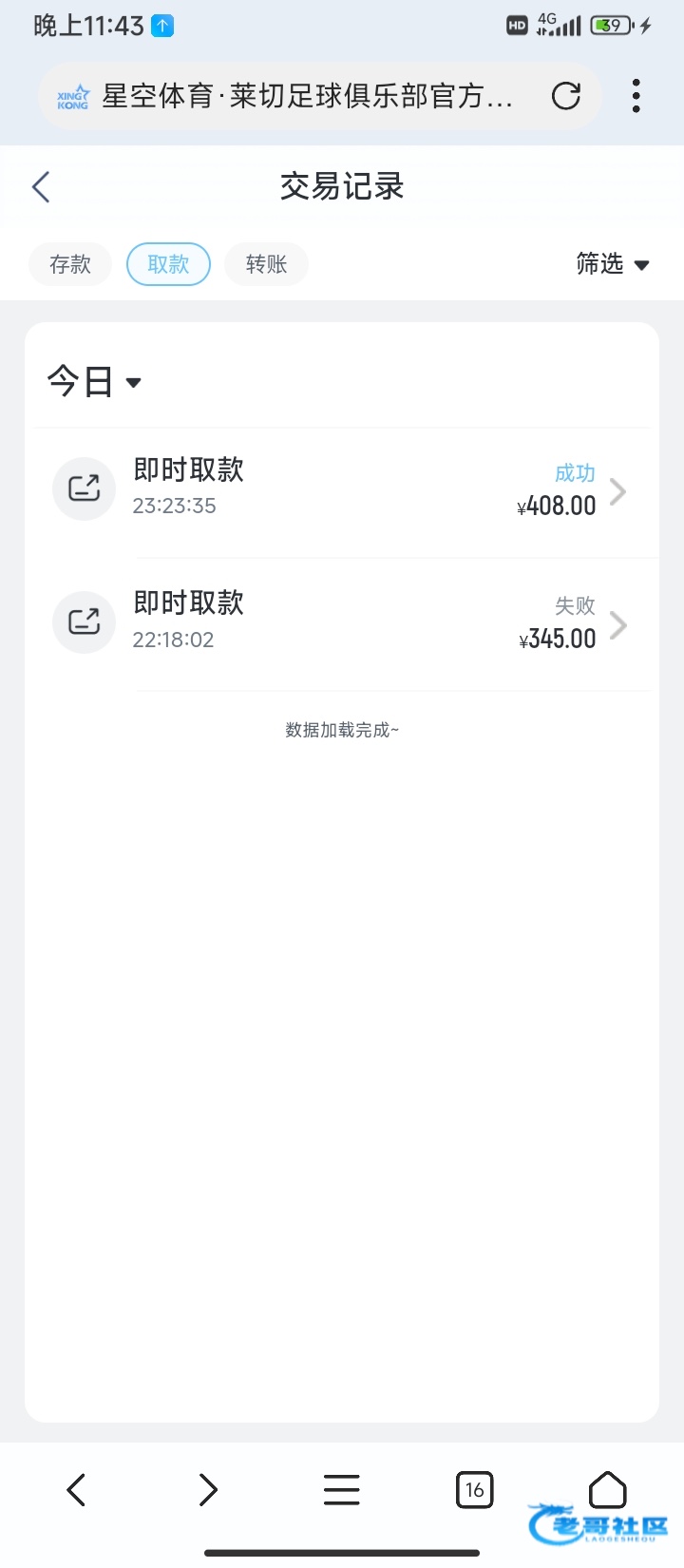
Task: Go back from the 交易记录 page
Action: [41, 187]
